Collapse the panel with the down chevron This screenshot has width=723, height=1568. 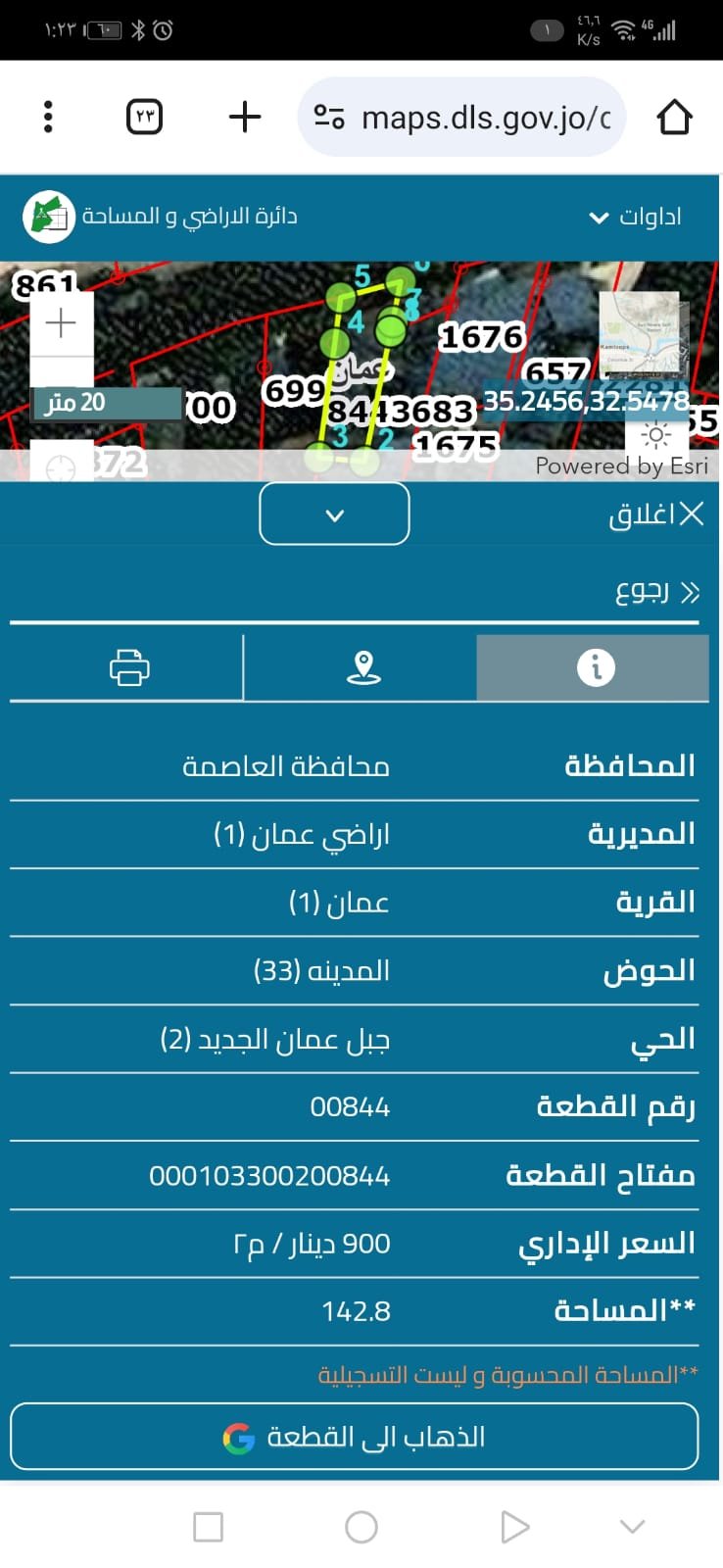[334, 514]
